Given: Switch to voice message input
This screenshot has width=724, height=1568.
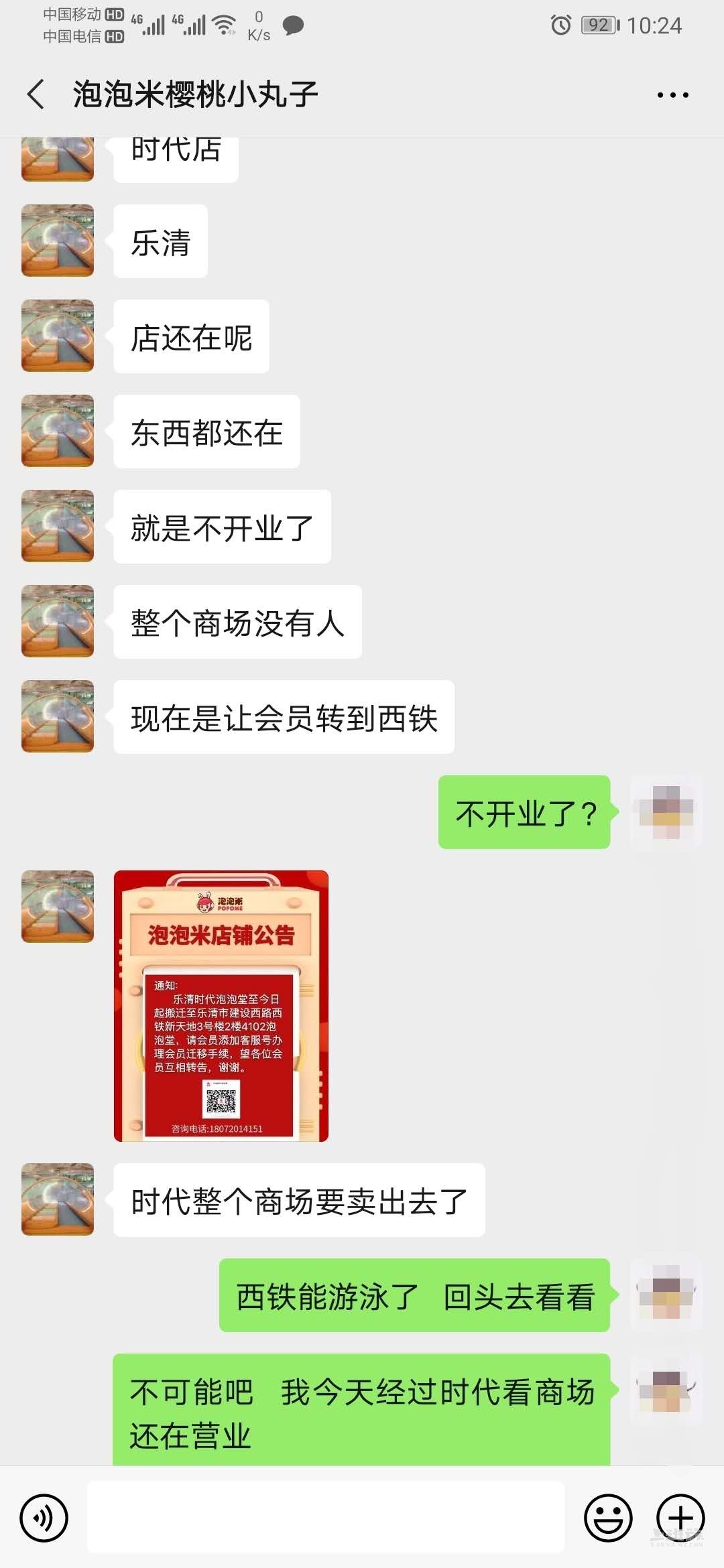Looking at the screenshot, I should [x=44, y=1518].
